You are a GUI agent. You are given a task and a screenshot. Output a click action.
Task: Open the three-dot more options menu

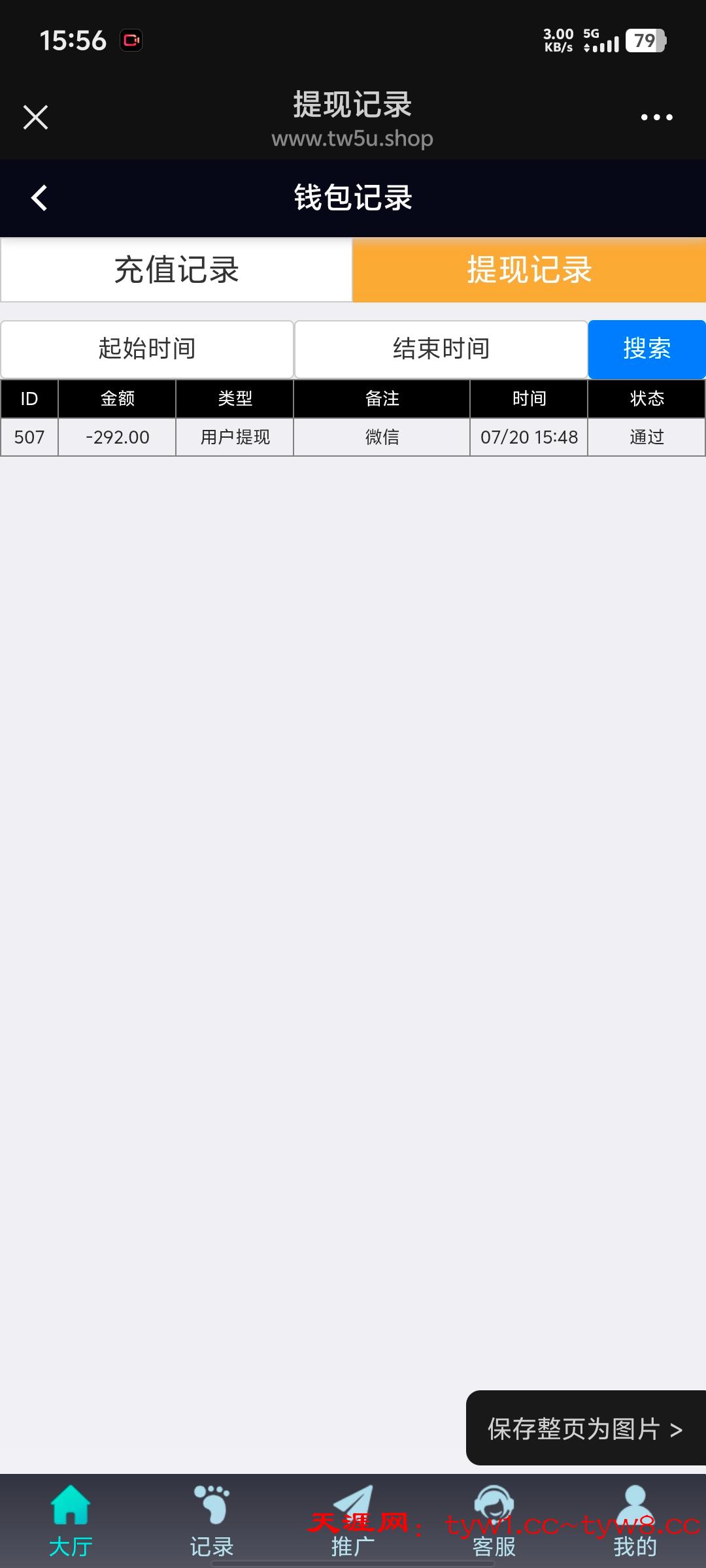(x=657, y=116)
